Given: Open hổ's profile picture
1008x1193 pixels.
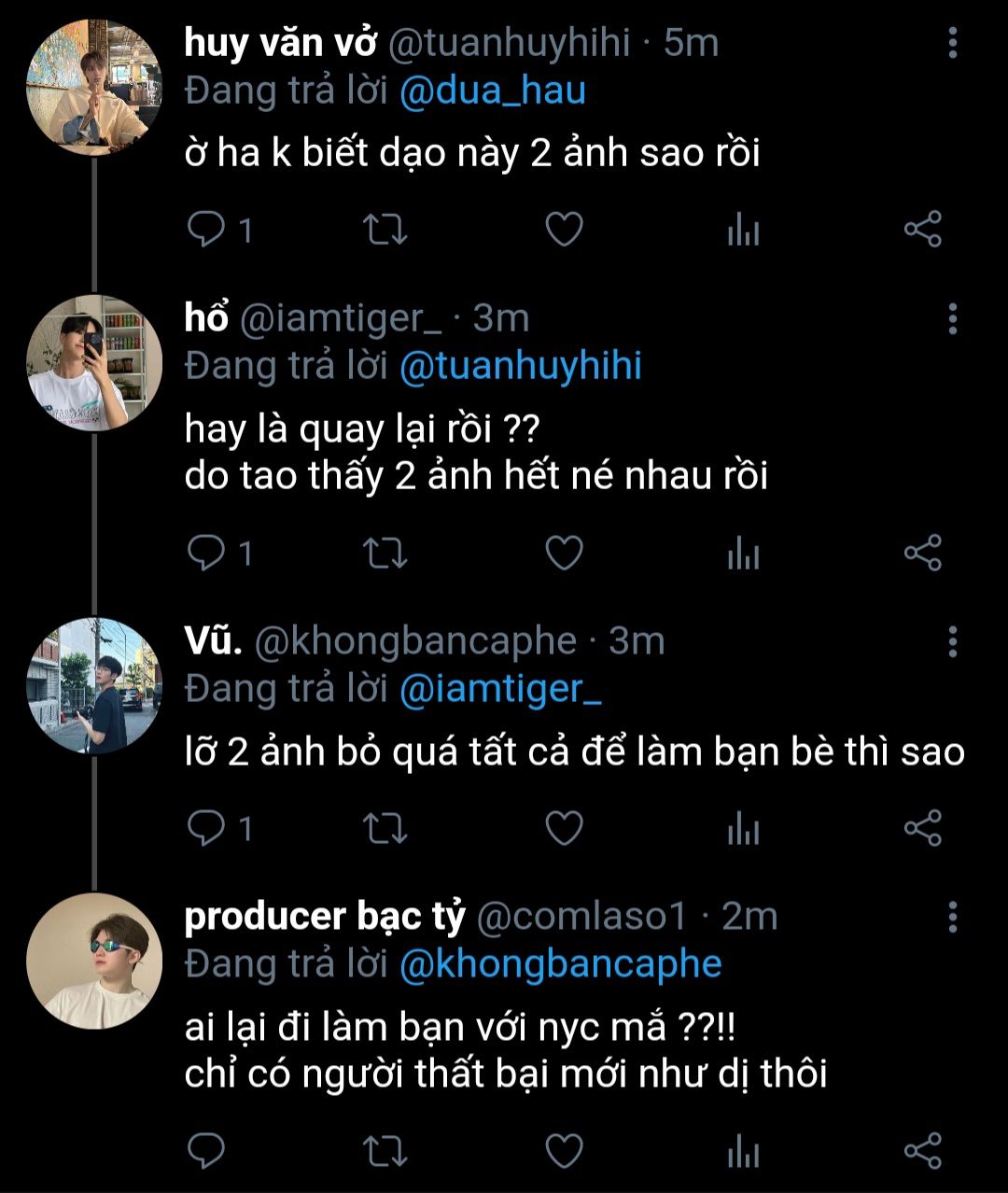Looking at the screenshot, I should (94, 363).
